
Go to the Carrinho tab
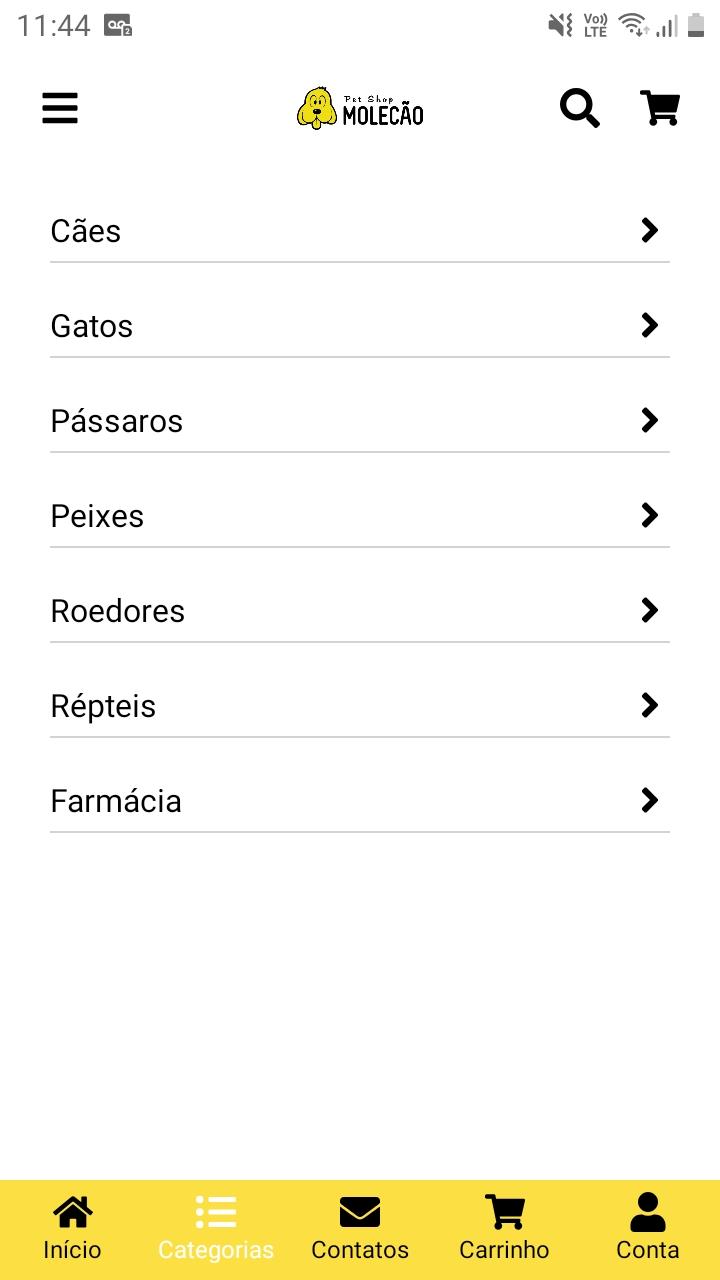pos(504,1228)
